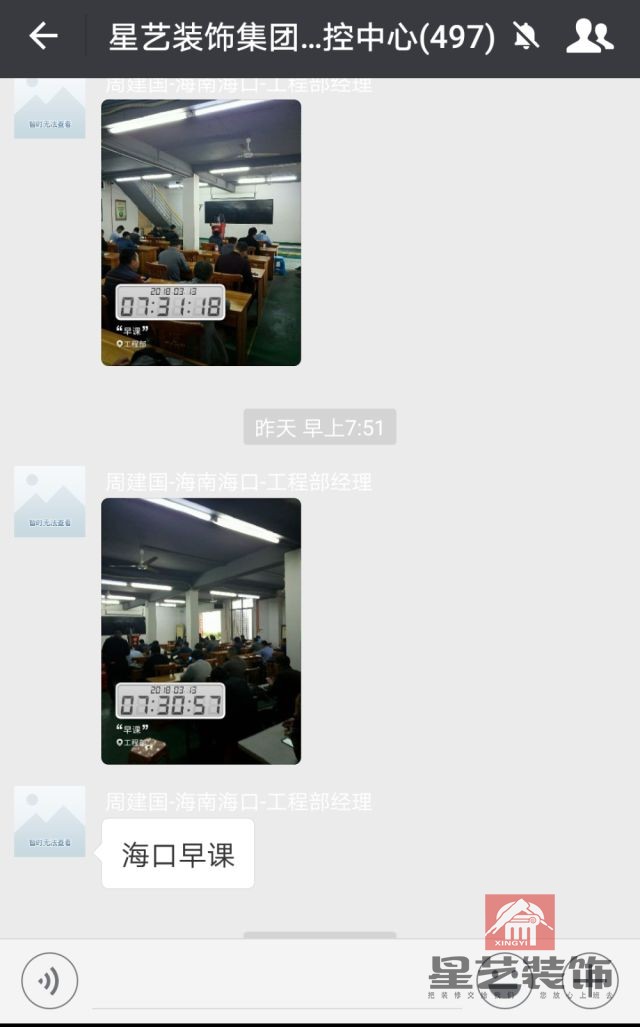View the classroom photo stamped 07:30:57
The height and width of the screenshot is (1027, 640).
point(201,631)
